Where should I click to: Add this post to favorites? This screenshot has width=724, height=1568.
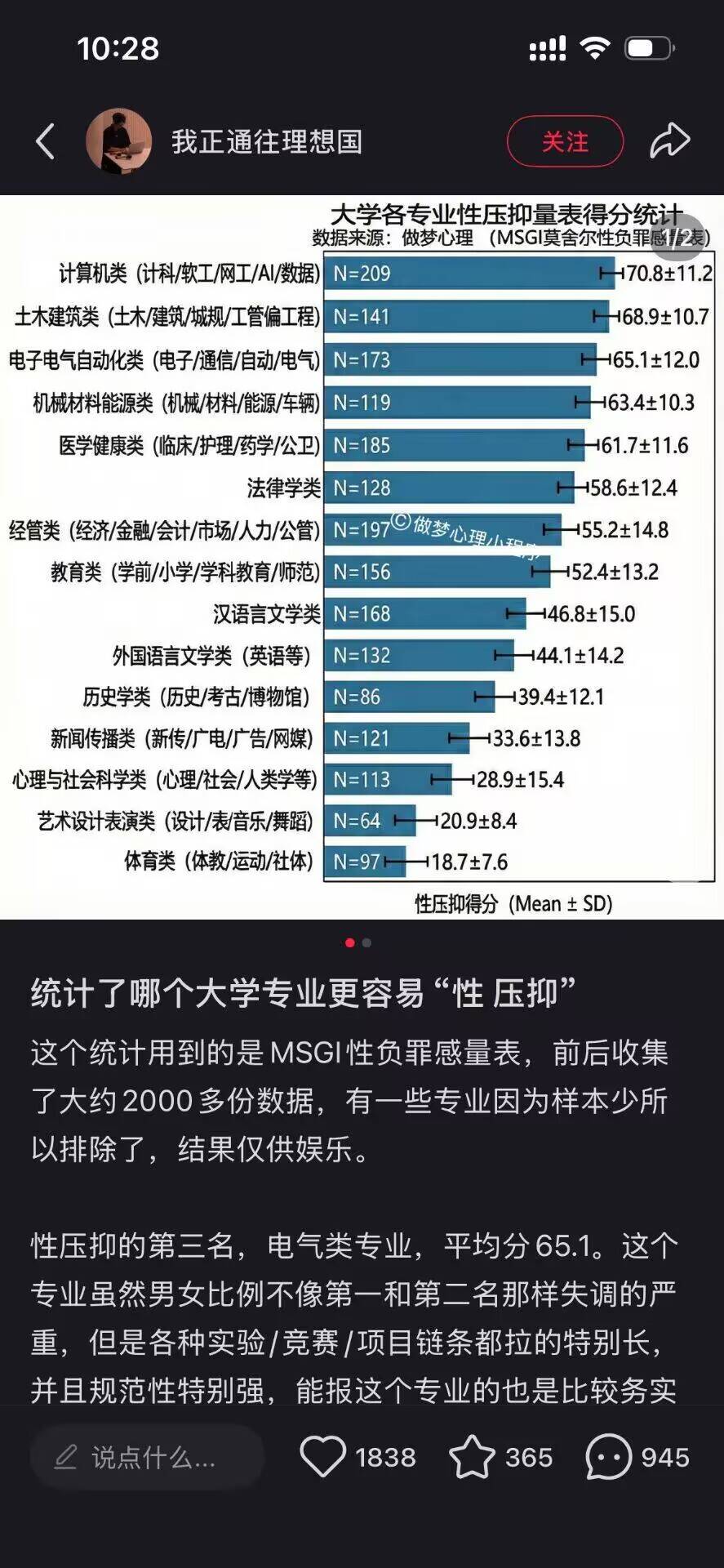tap(473, 1457)
